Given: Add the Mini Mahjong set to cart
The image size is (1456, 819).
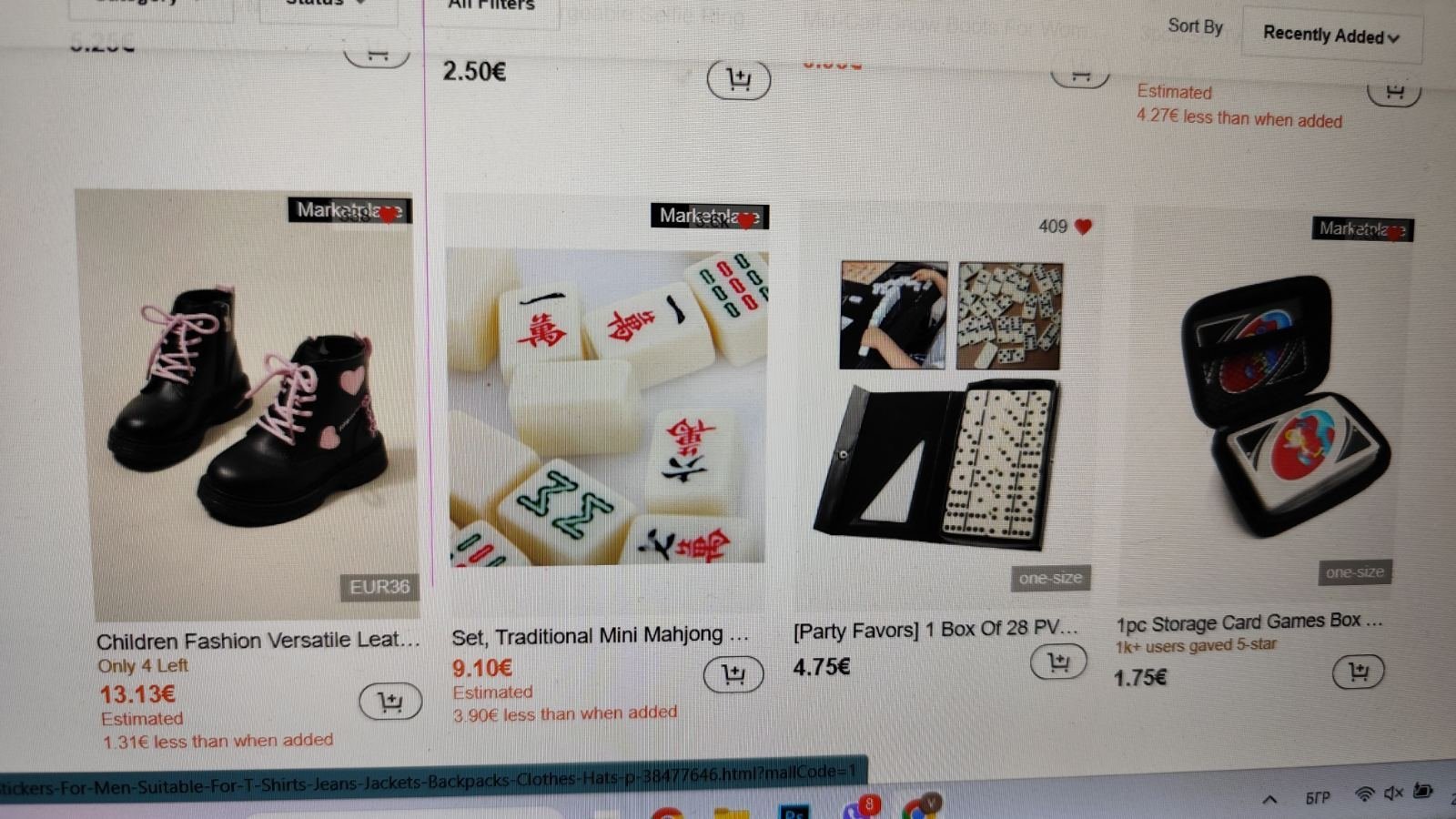Looking at the screenshot, I should pos(733,674).
